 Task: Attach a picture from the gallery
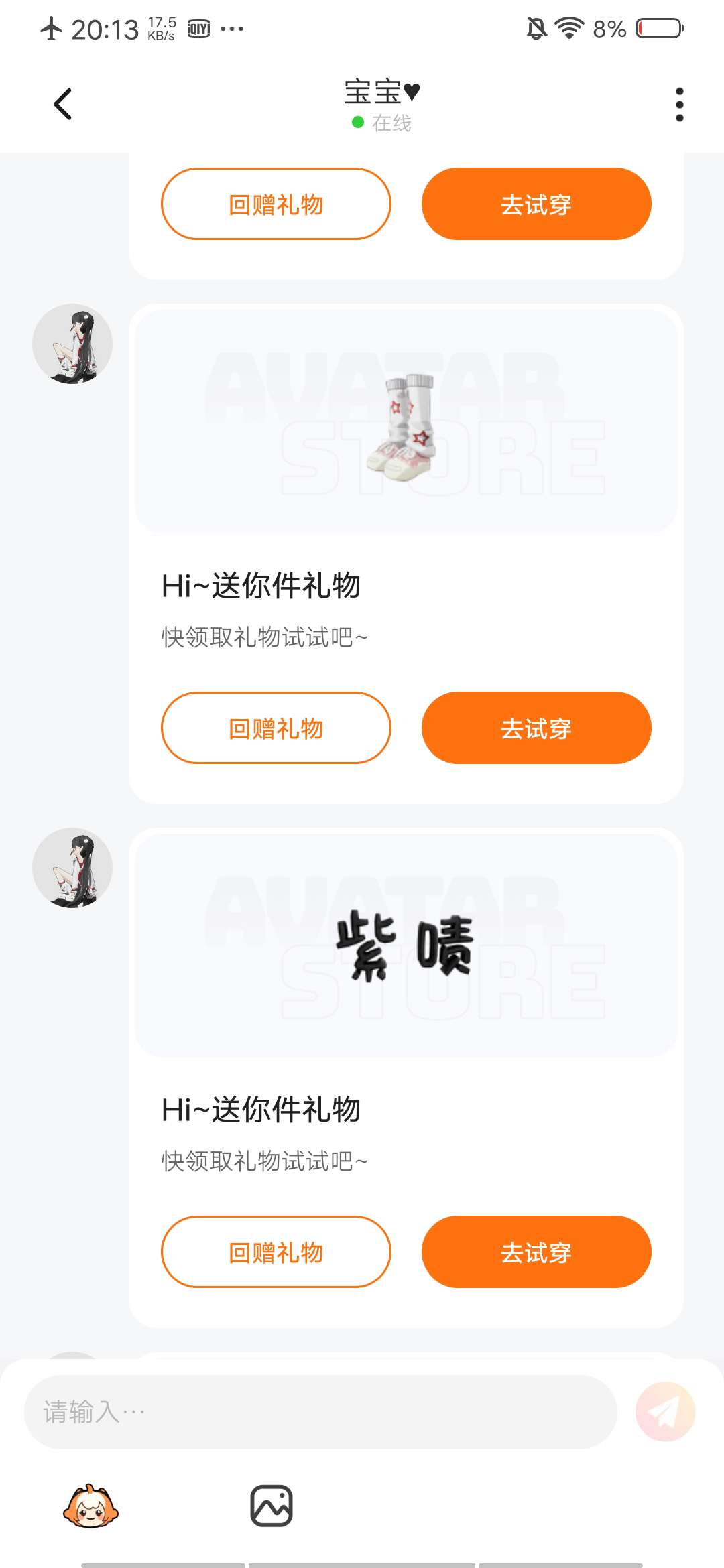click(x=271, y=1506)
